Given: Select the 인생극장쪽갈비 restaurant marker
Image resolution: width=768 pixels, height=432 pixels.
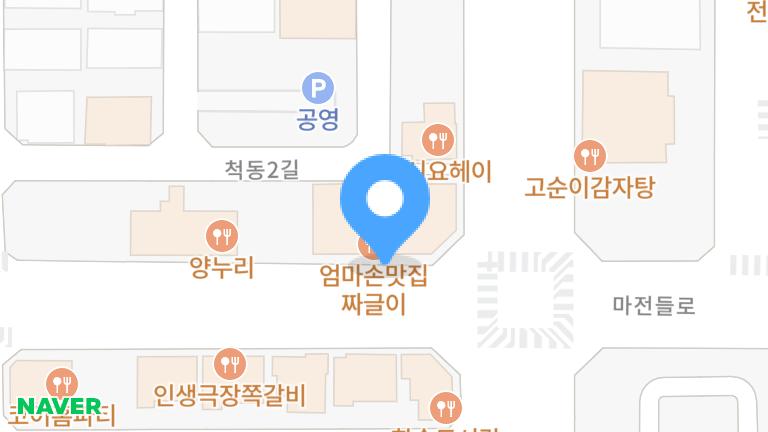Looking at the screenshot, I should [229, 364].
